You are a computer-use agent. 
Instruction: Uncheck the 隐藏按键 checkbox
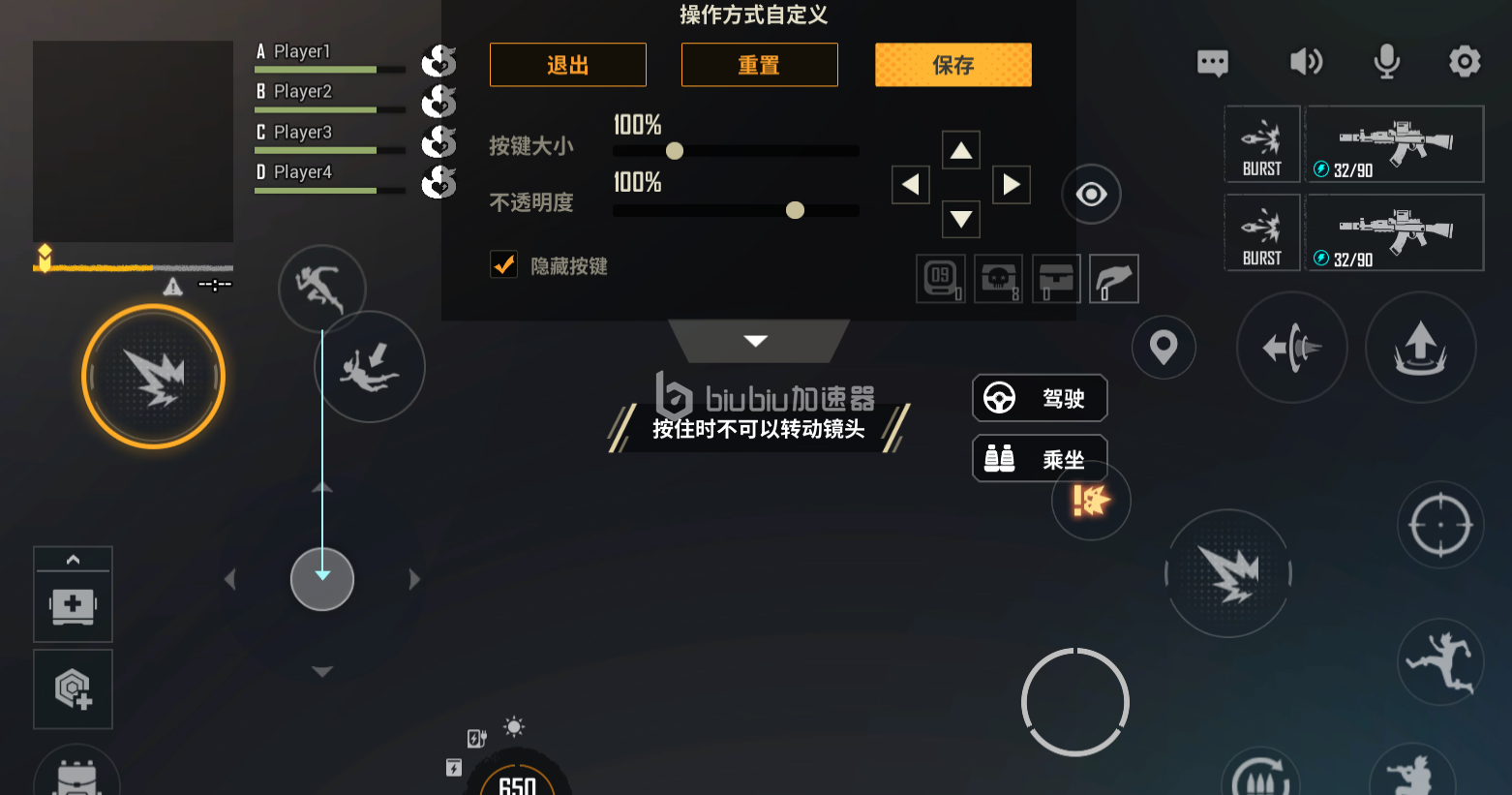click(x=504, y=264)
